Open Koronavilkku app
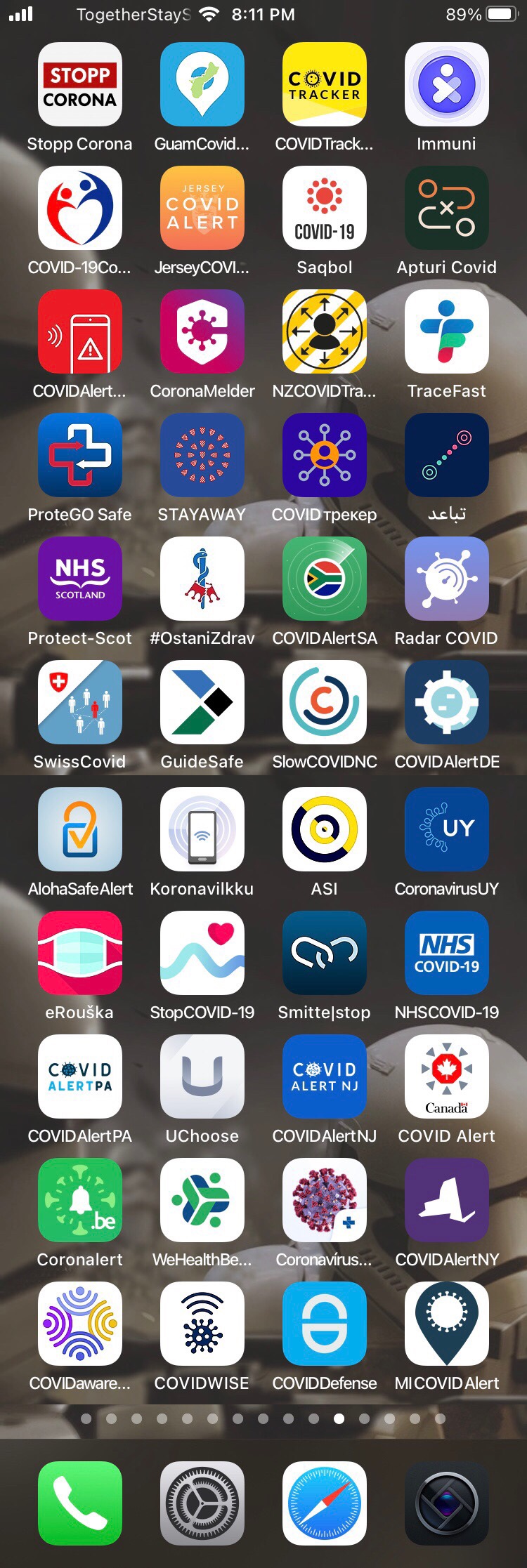 [202, 829]
